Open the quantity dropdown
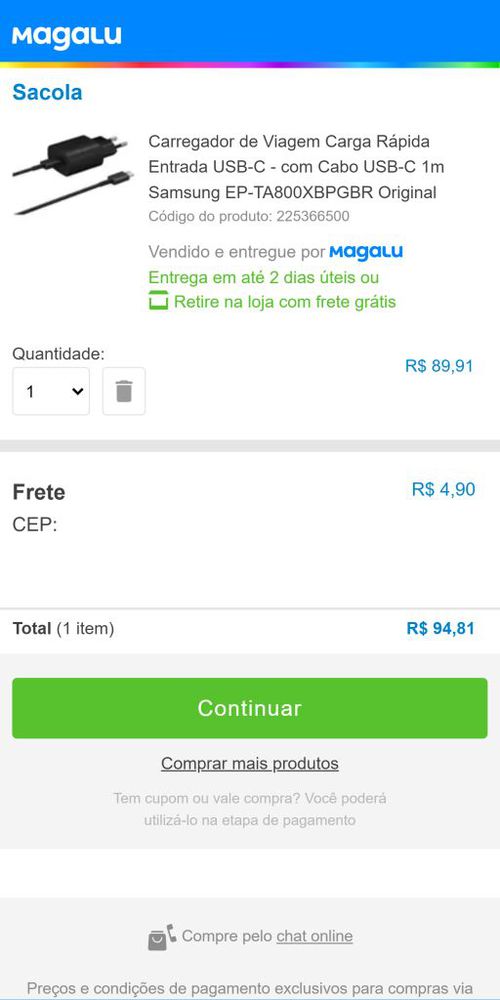 [51, 391]
